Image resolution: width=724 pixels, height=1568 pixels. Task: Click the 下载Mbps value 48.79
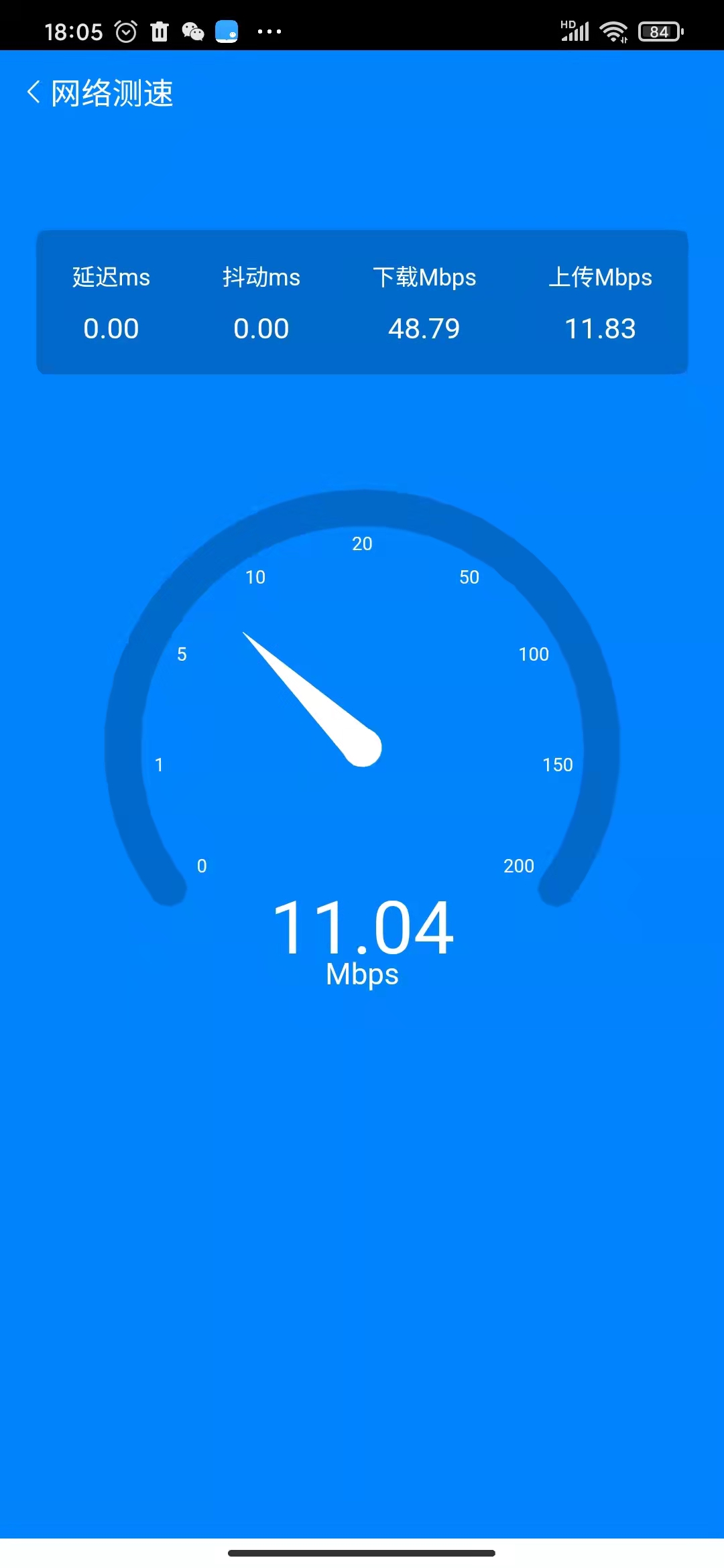(425, 328)
